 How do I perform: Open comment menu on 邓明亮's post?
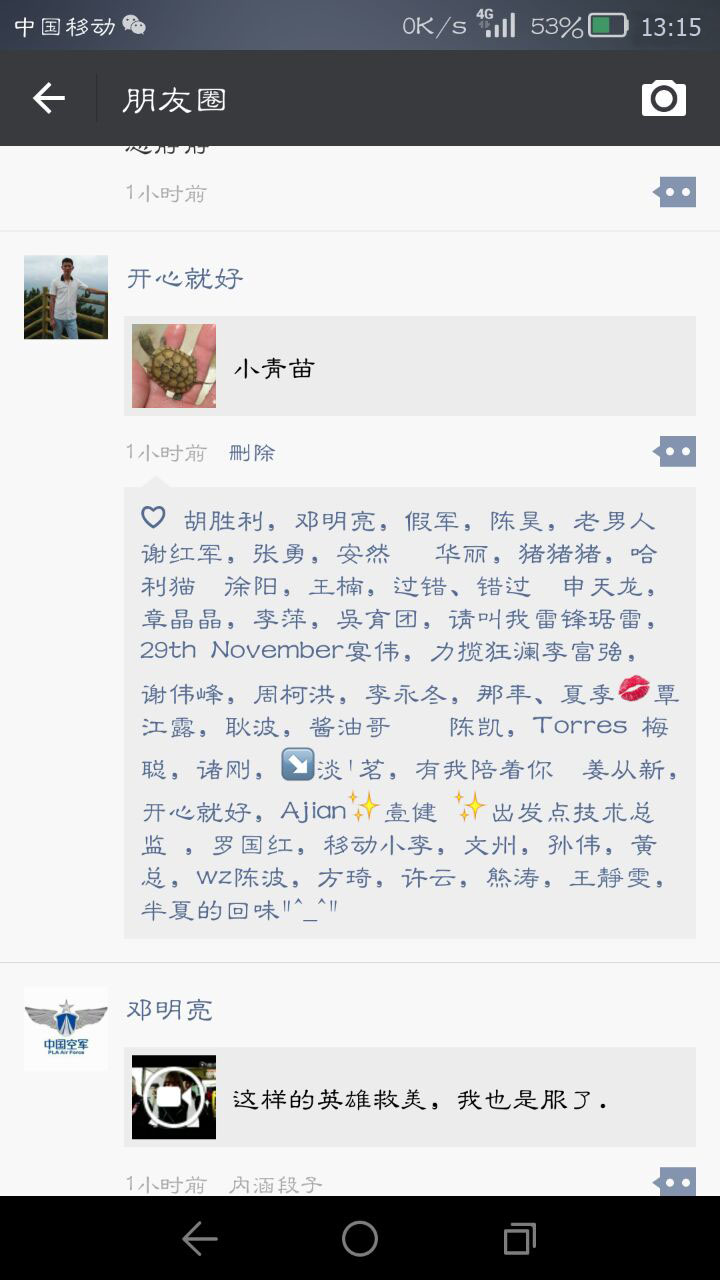[675, 1183]
